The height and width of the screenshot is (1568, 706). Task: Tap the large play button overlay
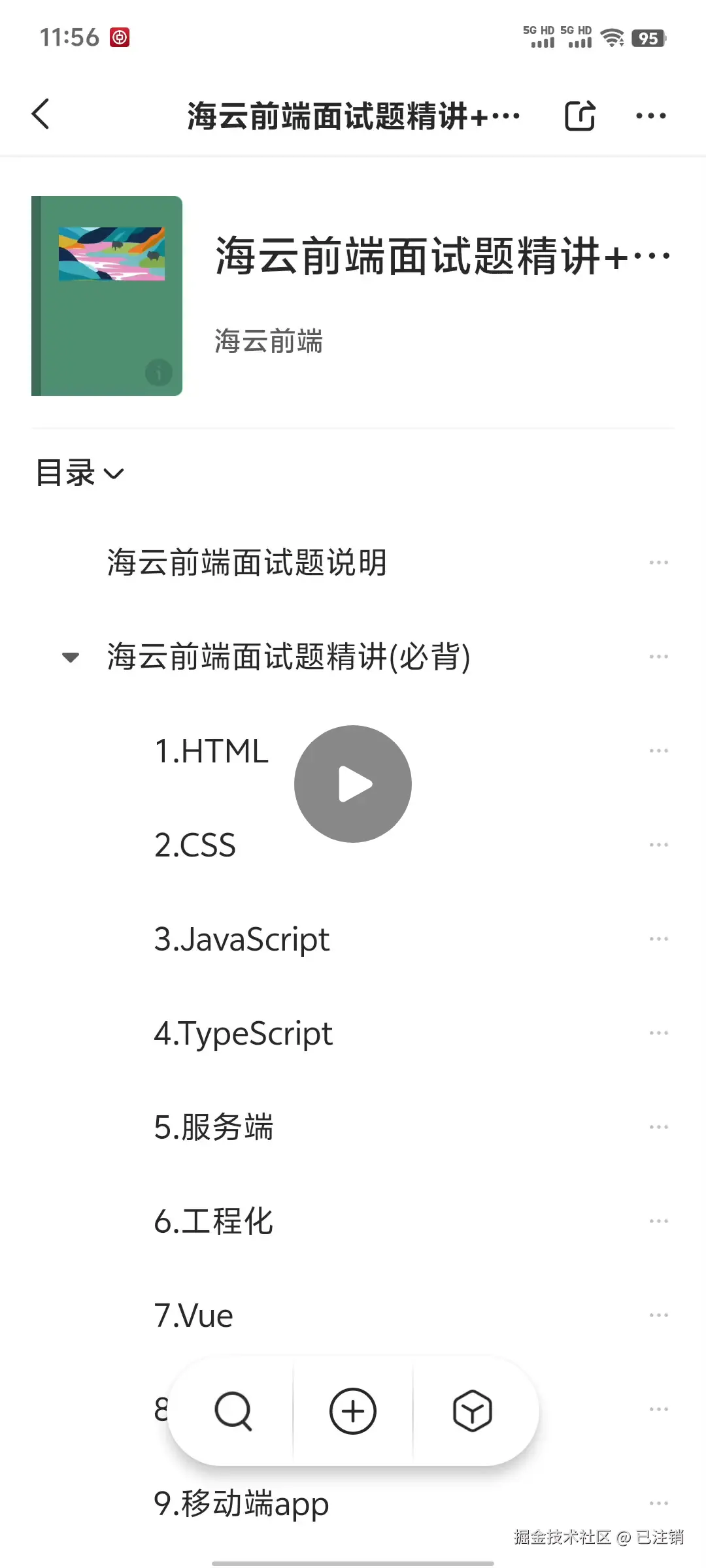[x=352, y=784]
